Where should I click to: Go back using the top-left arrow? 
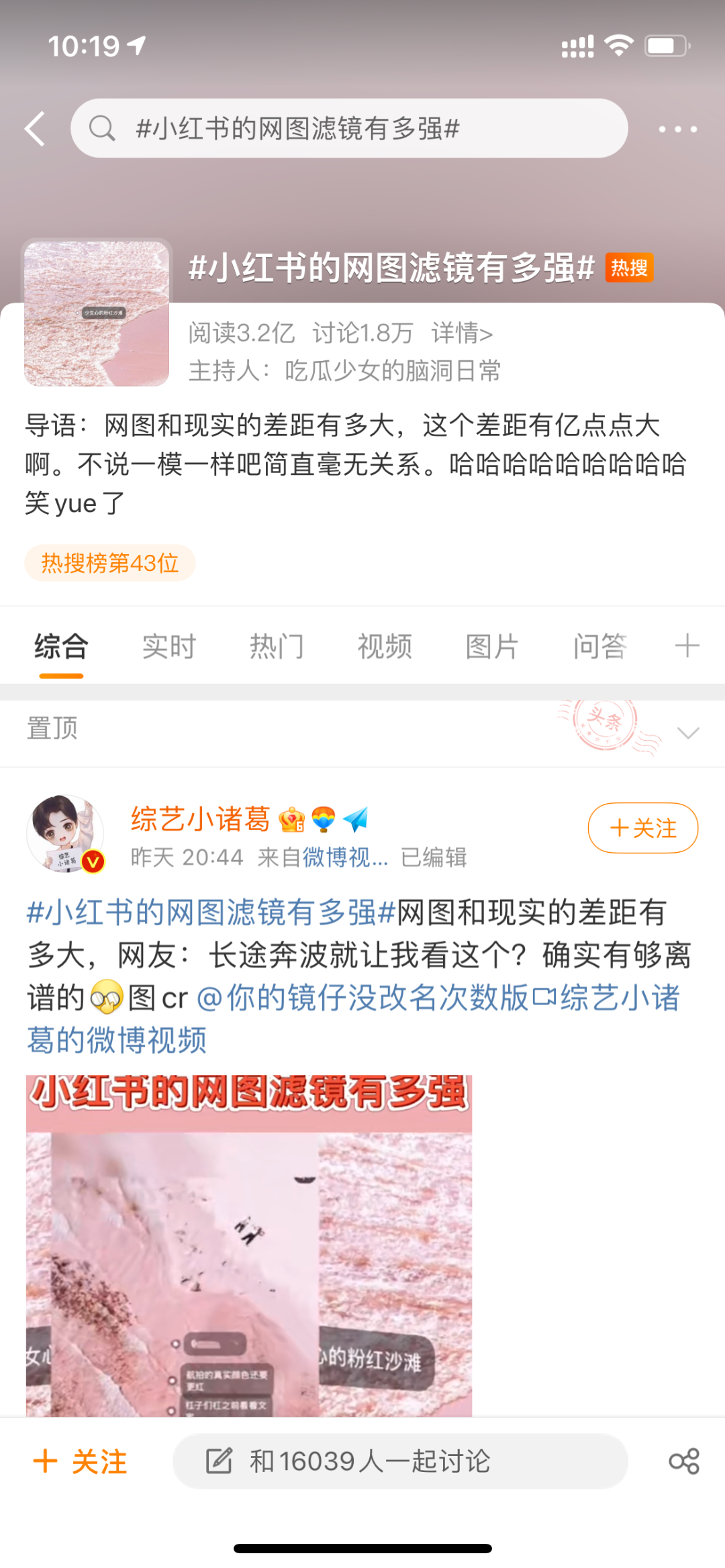point(35,129)
